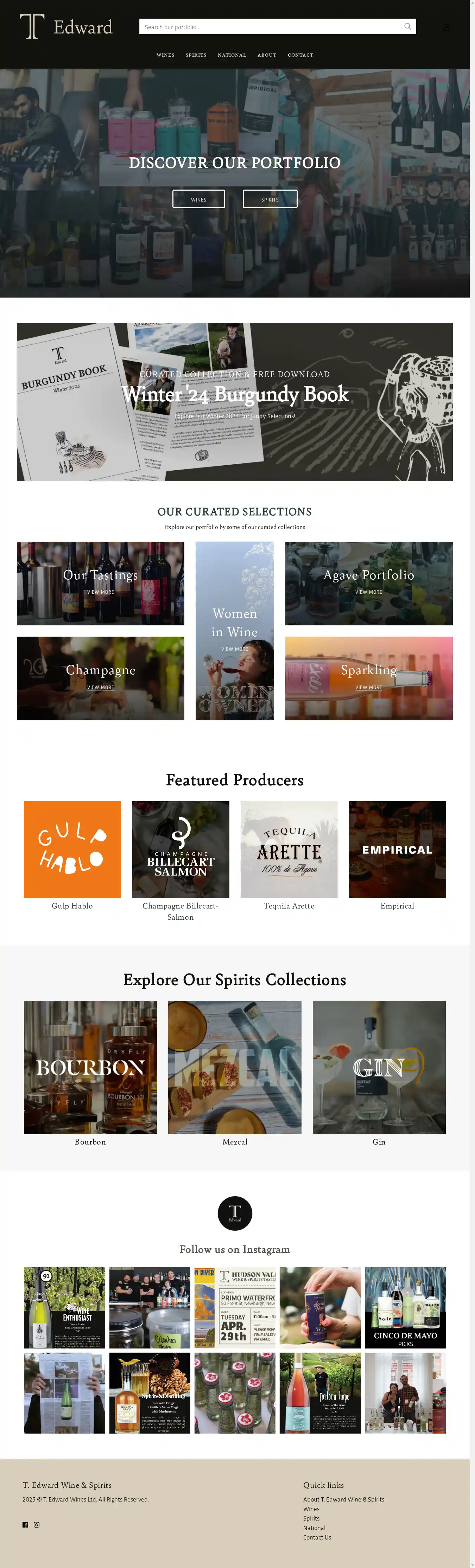The height and width of the screenshot is (1568, 475).
Task: Open Gulp Hablo producer
Action: pos(72,849)
